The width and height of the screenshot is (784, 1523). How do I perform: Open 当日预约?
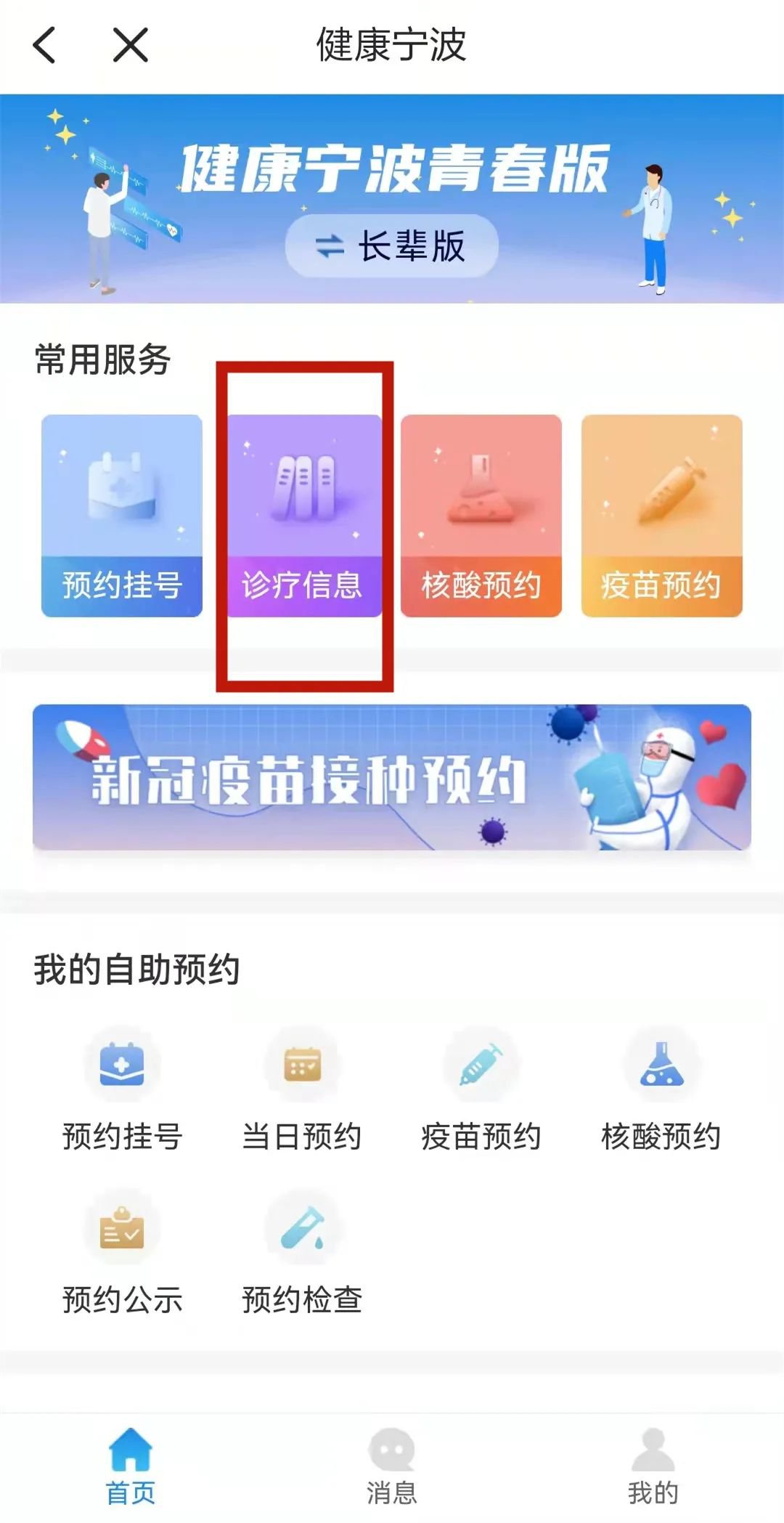click(302, 1089)
